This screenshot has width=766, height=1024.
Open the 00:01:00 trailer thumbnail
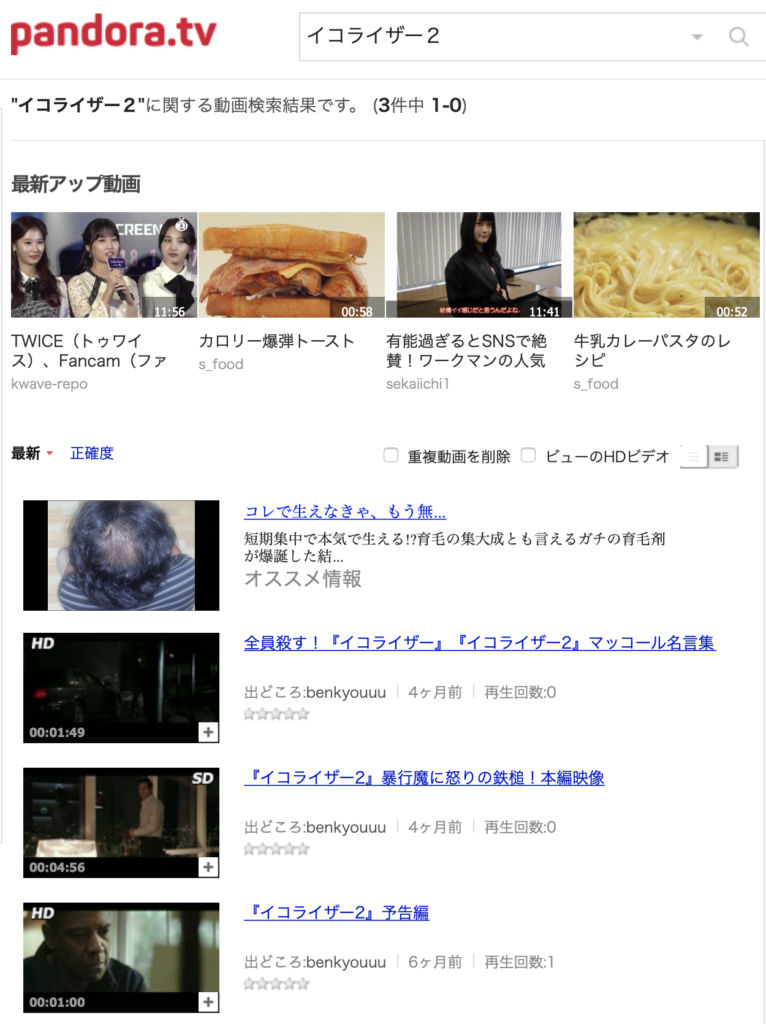pyautogui.click(x=121, y=957)
